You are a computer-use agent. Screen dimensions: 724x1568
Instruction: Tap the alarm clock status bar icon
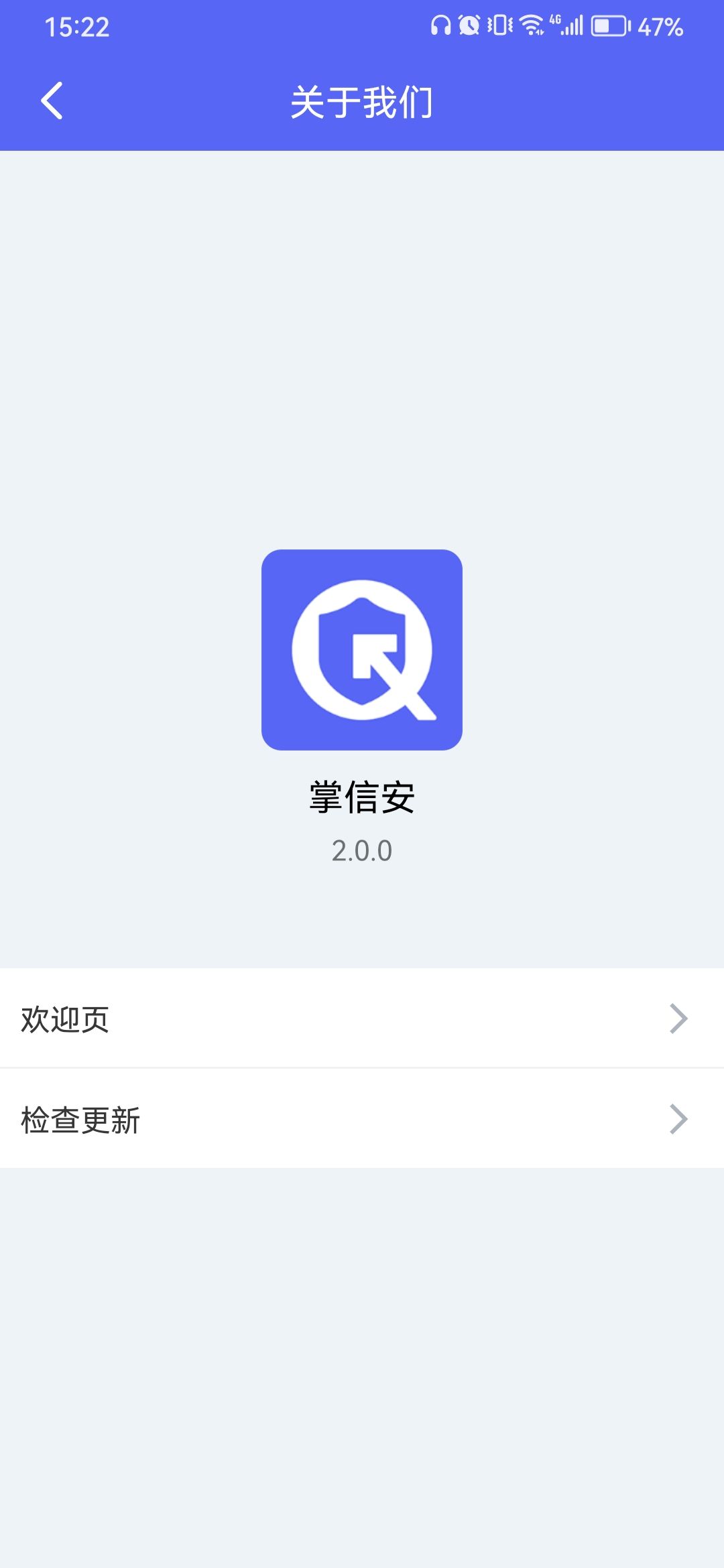[469, 24]
